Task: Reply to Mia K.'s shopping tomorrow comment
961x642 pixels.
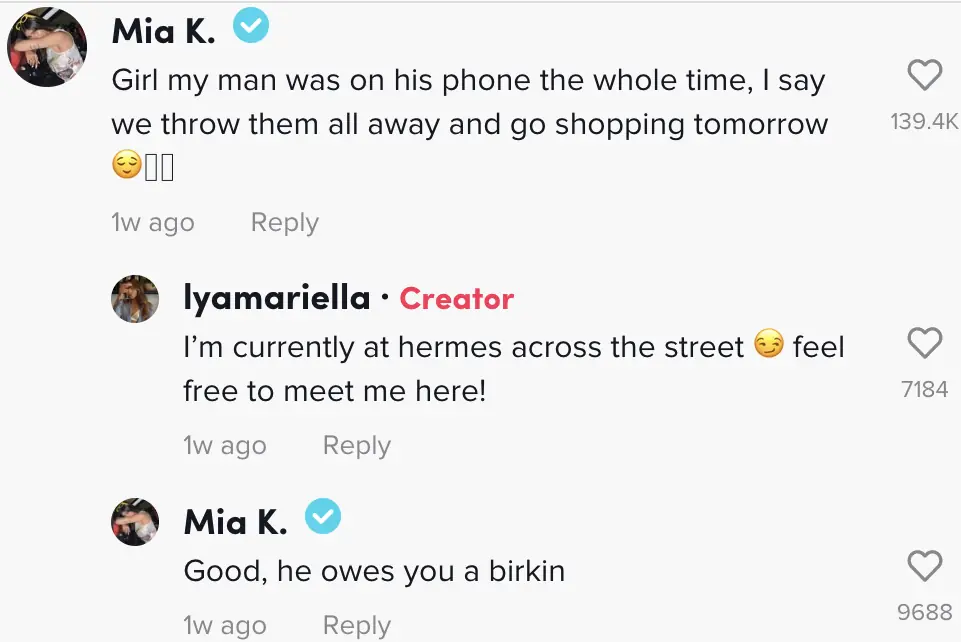Action: click(284, 222)
